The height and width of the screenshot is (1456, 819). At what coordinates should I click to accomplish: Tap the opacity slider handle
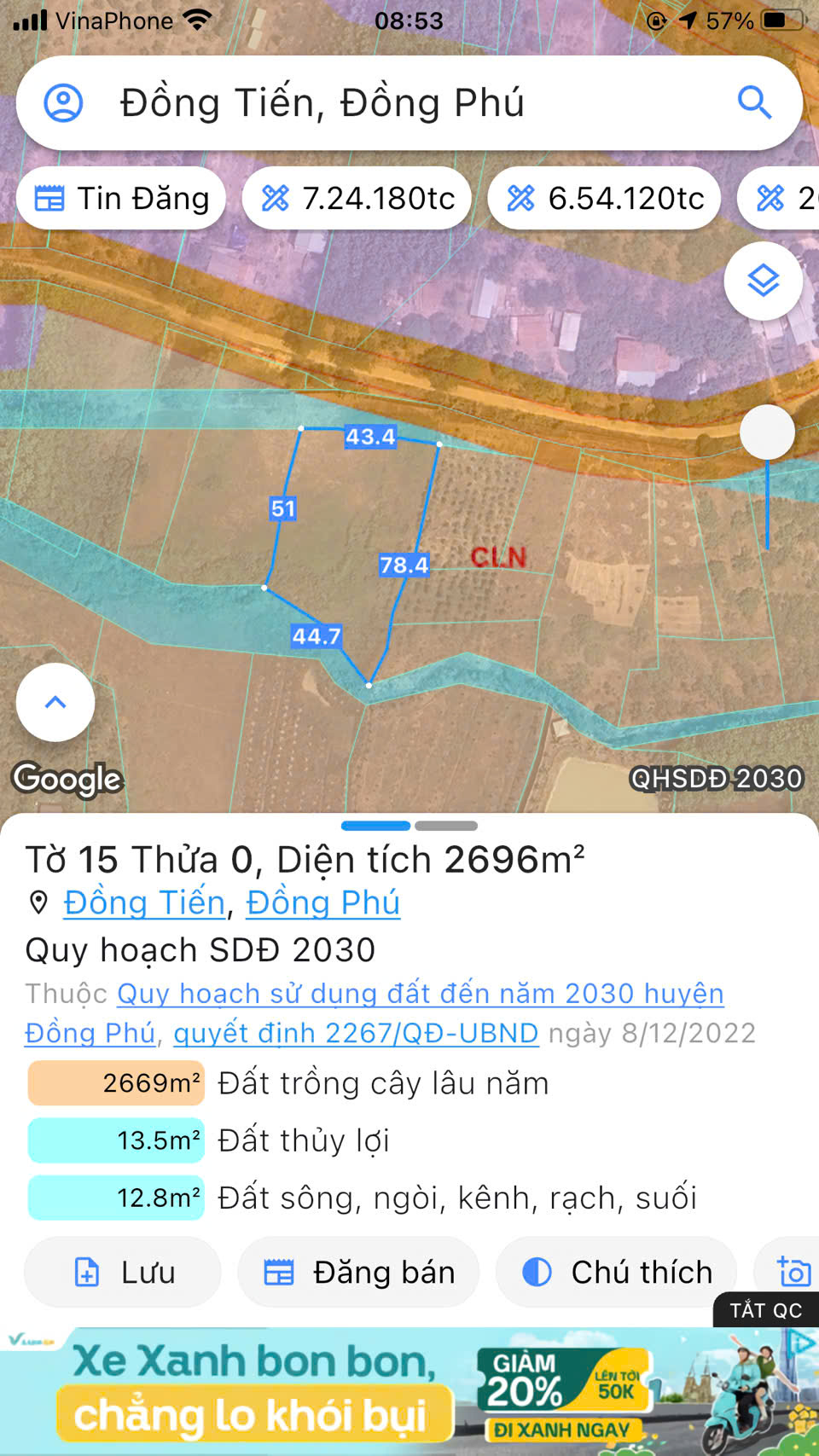point(767,432)
